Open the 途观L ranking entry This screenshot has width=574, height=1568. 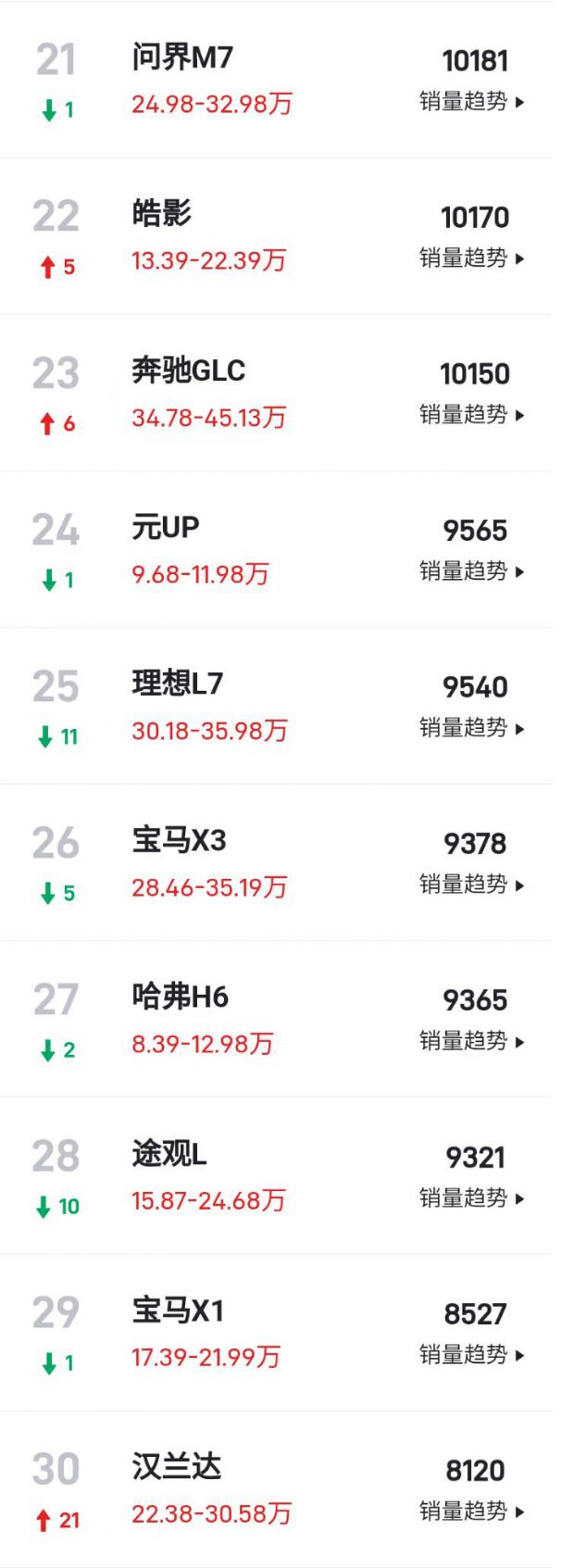click(x=169, y=1155)
